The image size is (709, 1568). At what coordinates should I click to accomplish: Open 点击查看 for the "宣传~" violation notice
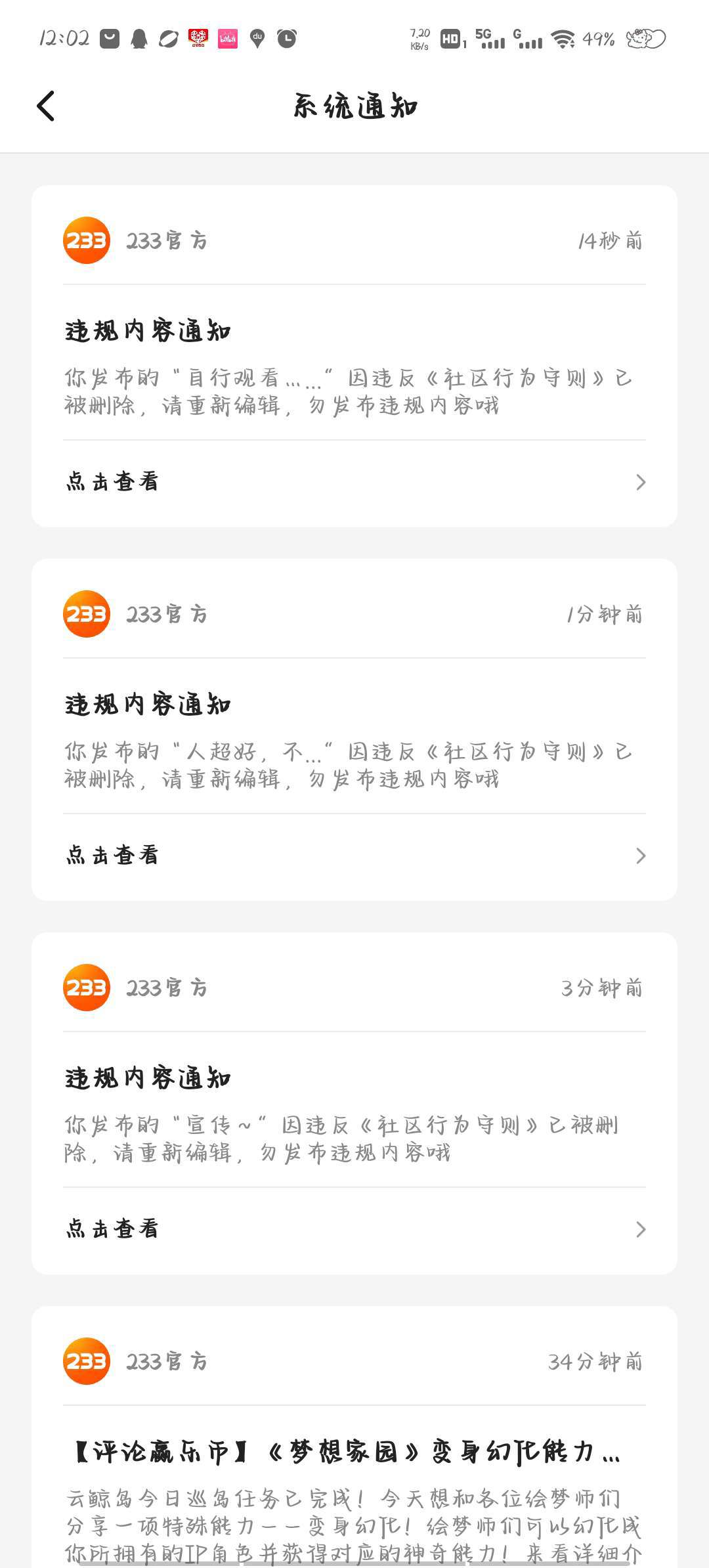click(354, 1230)
